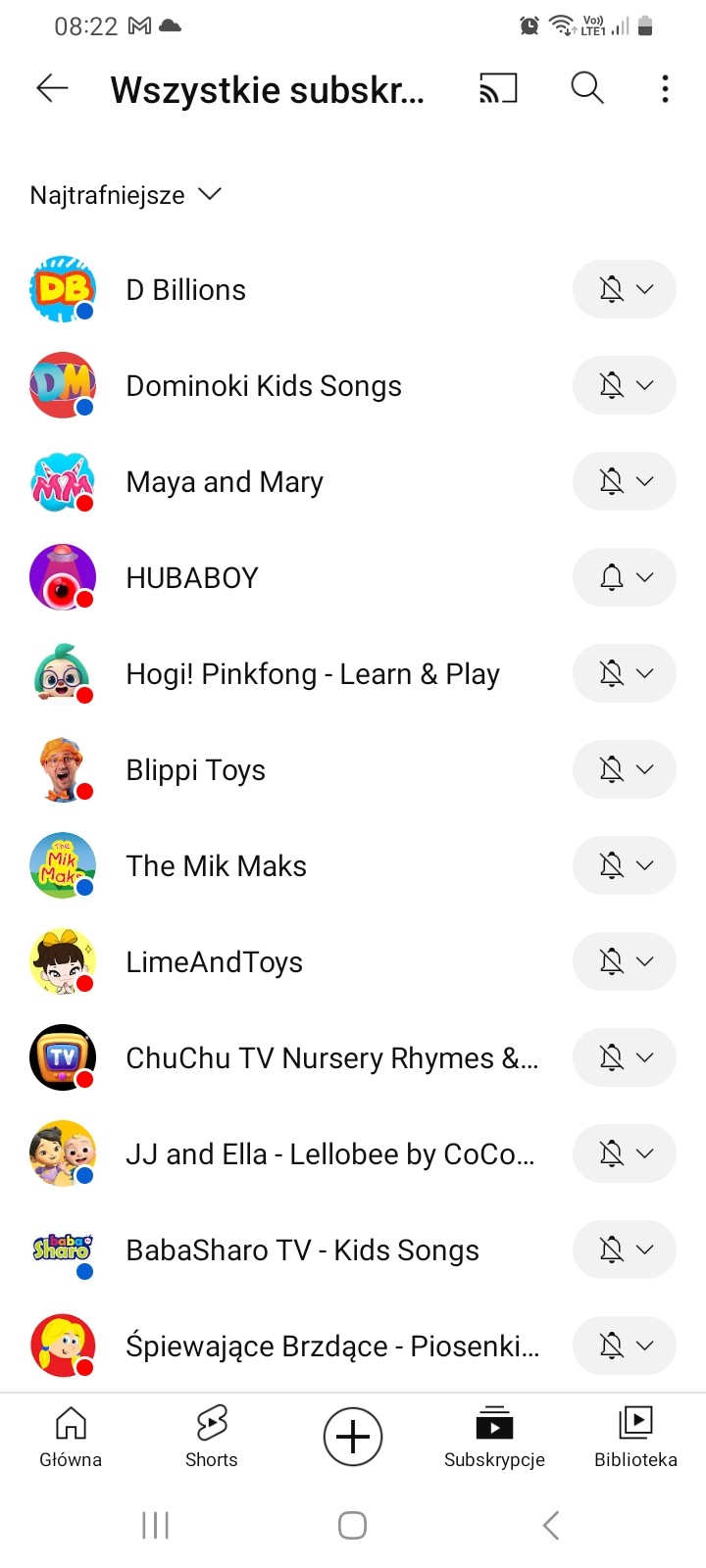
Task: Switch to the Biblioteka tab
Action: point(635,1437)
